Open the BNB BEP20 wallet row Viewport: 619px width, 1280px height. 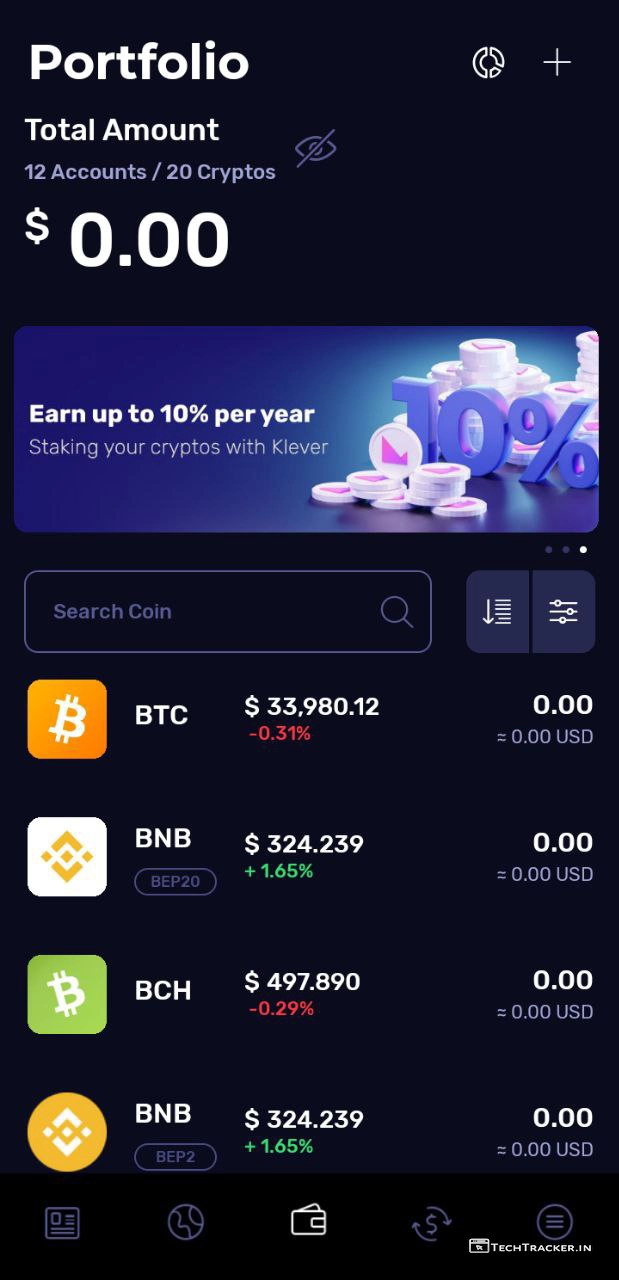pos(310,857)
